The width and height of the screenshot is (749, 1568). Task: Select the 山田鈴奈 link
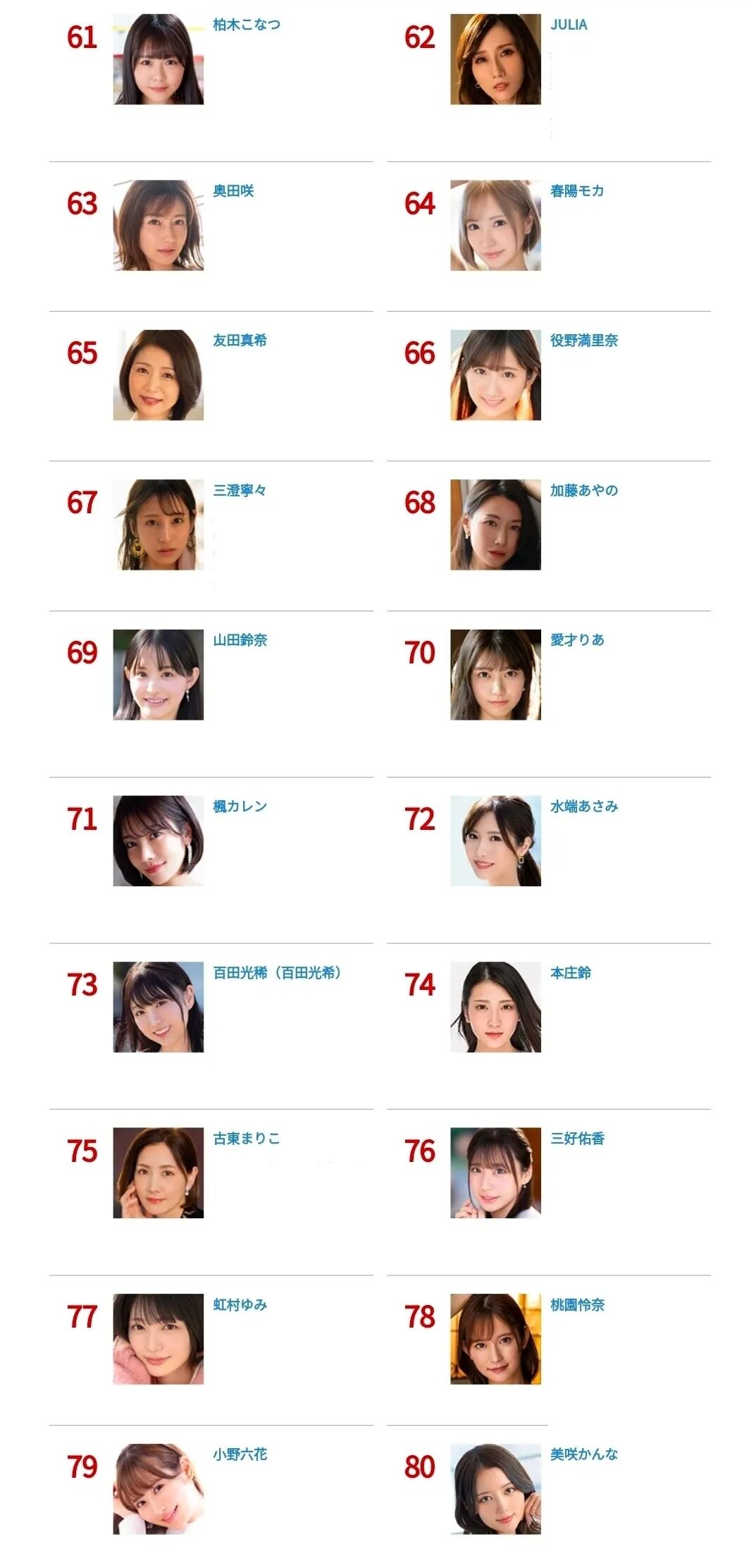(240, 640)
